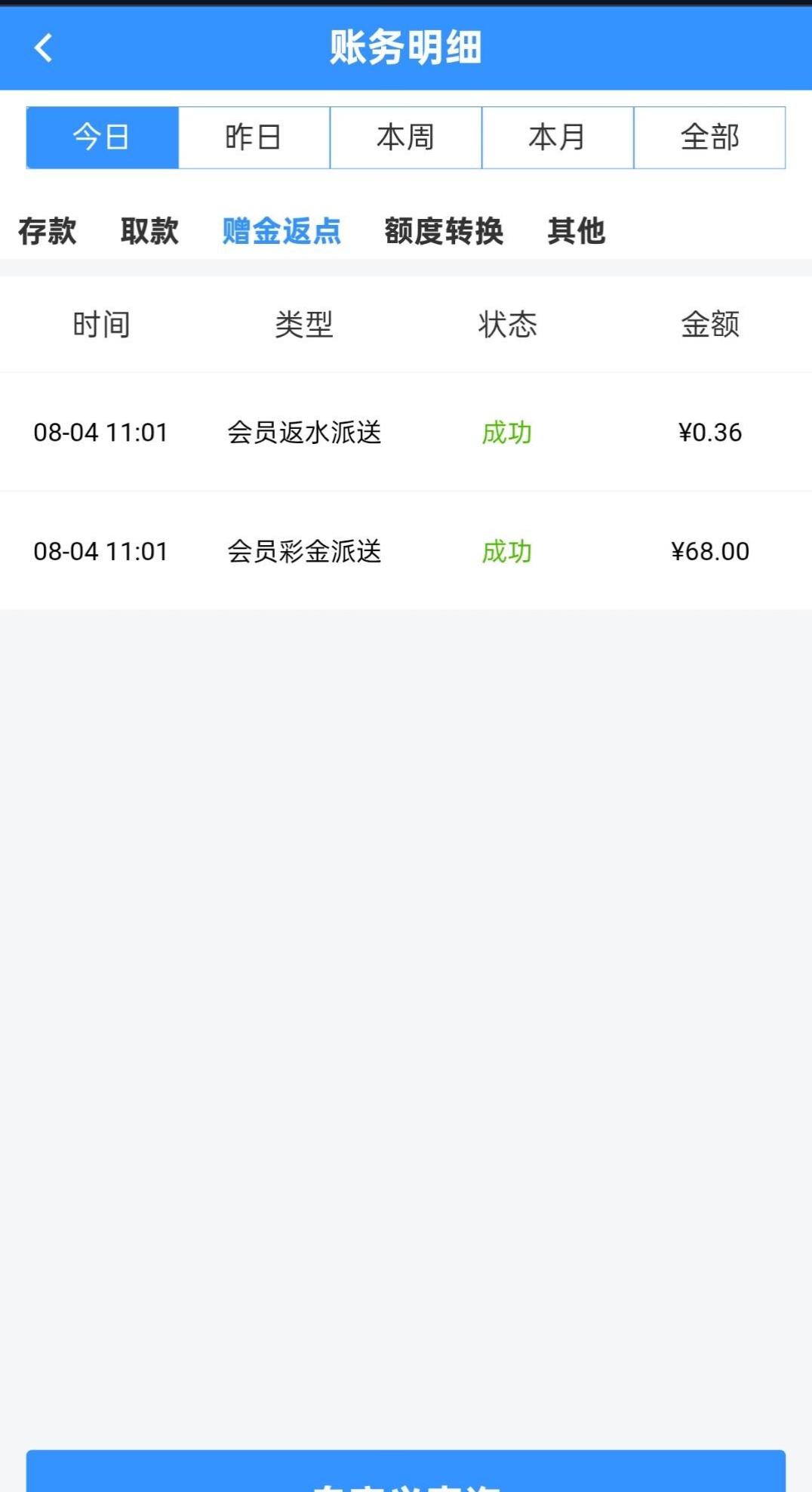
Task: Tap the ¥68.00 amount value
Action: pos(709,552)
